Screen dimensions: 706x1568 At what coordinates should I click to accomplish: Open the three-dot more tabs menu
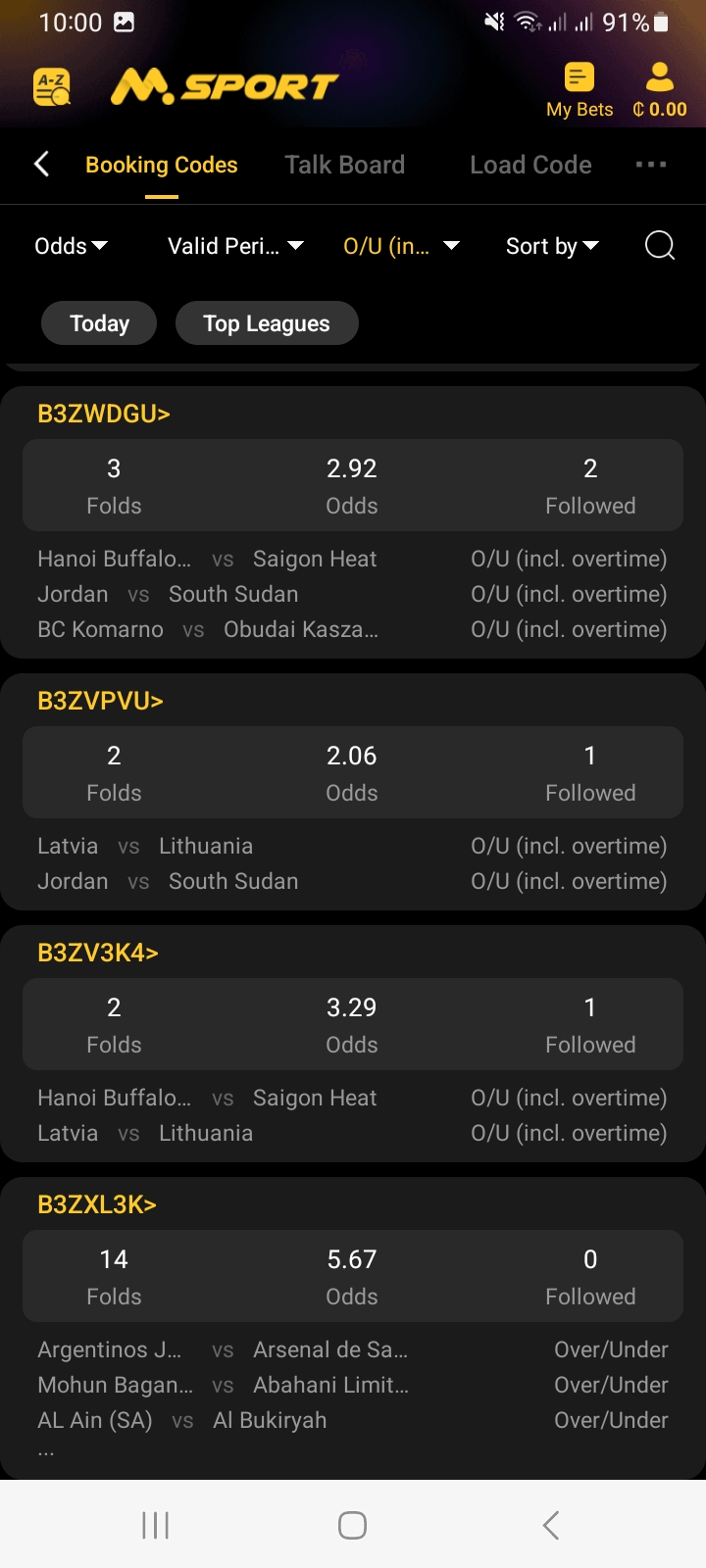(x=650, y=165)
